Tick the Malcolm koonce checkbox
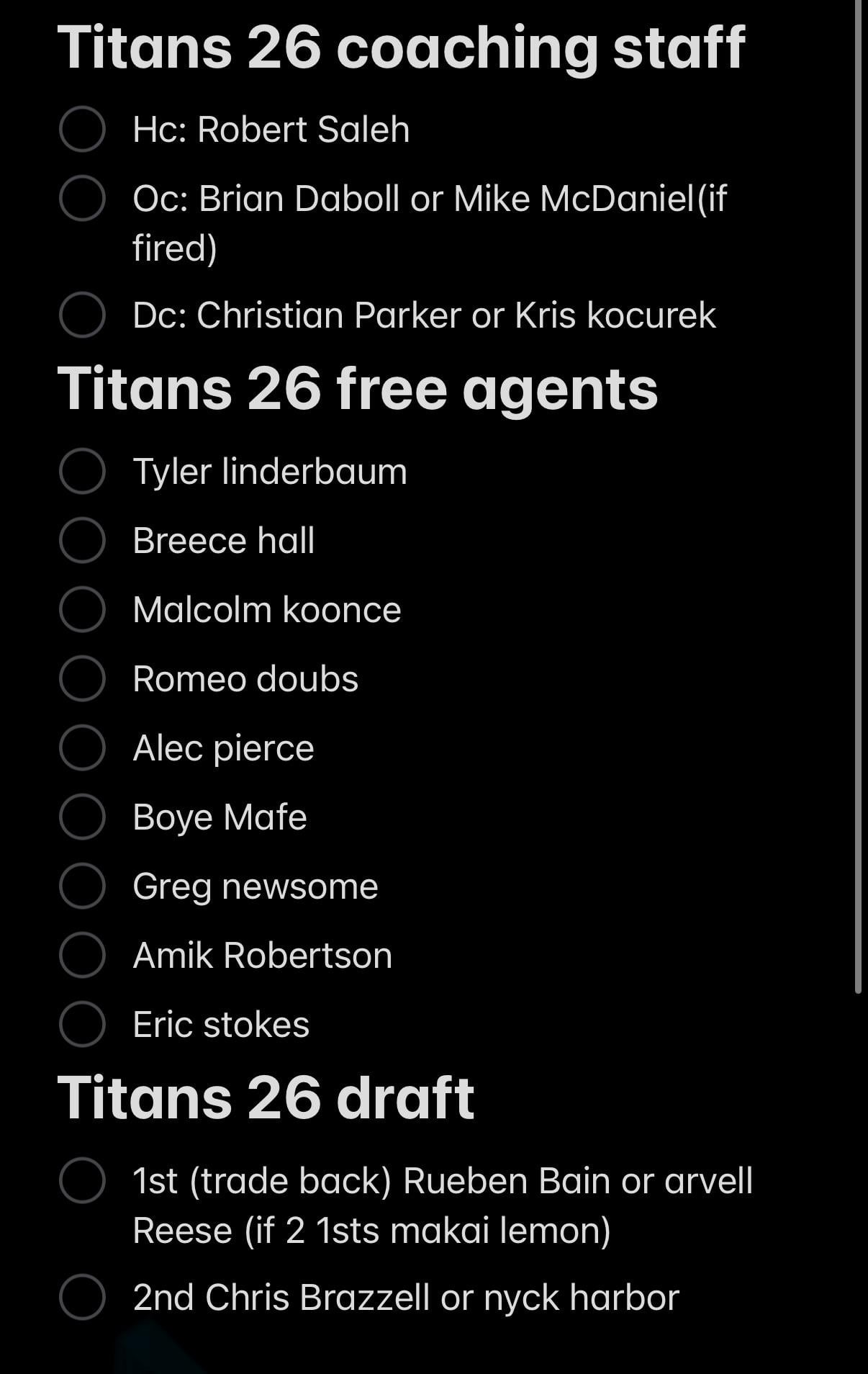868x1374 pixels. (x=82, y=609)
